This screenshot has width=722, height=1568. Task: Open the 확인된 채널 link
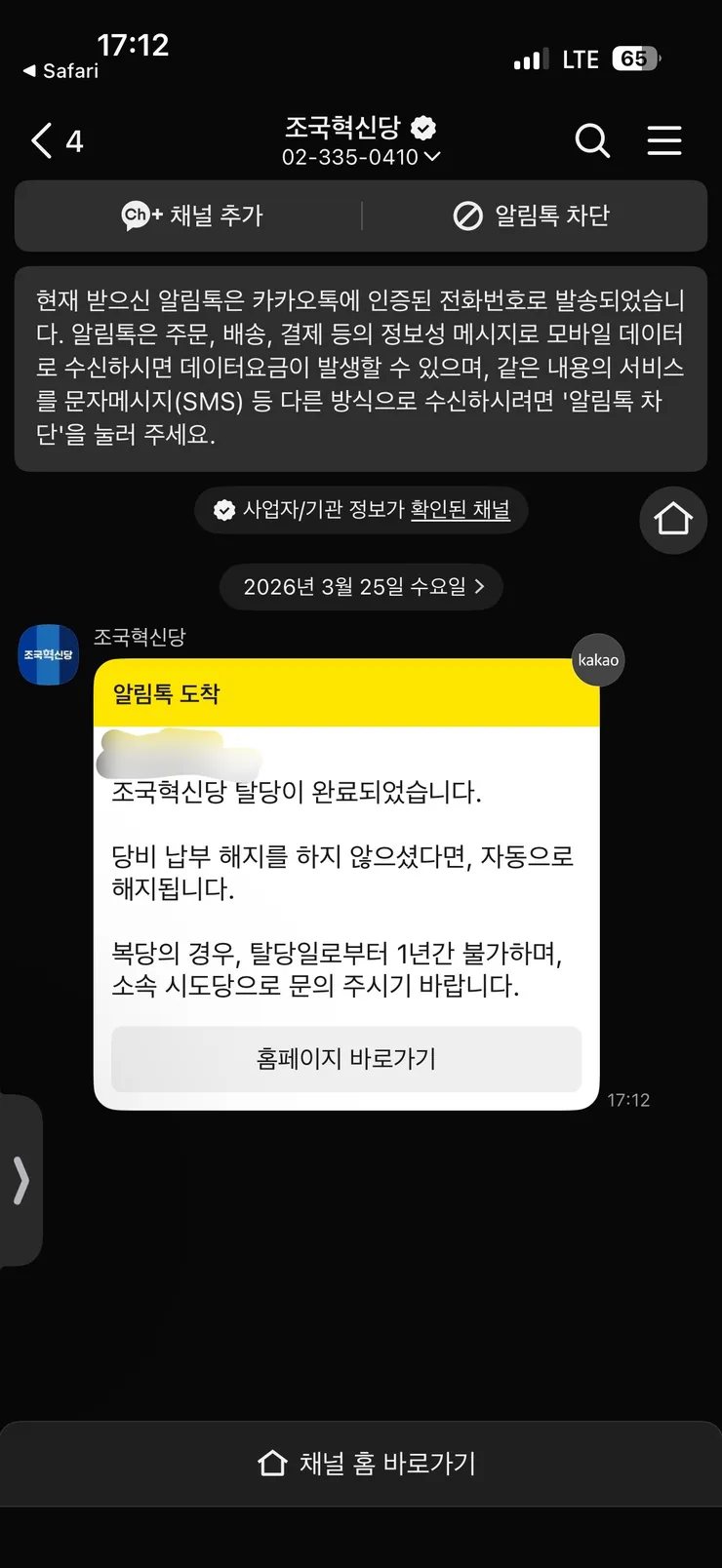460,510
